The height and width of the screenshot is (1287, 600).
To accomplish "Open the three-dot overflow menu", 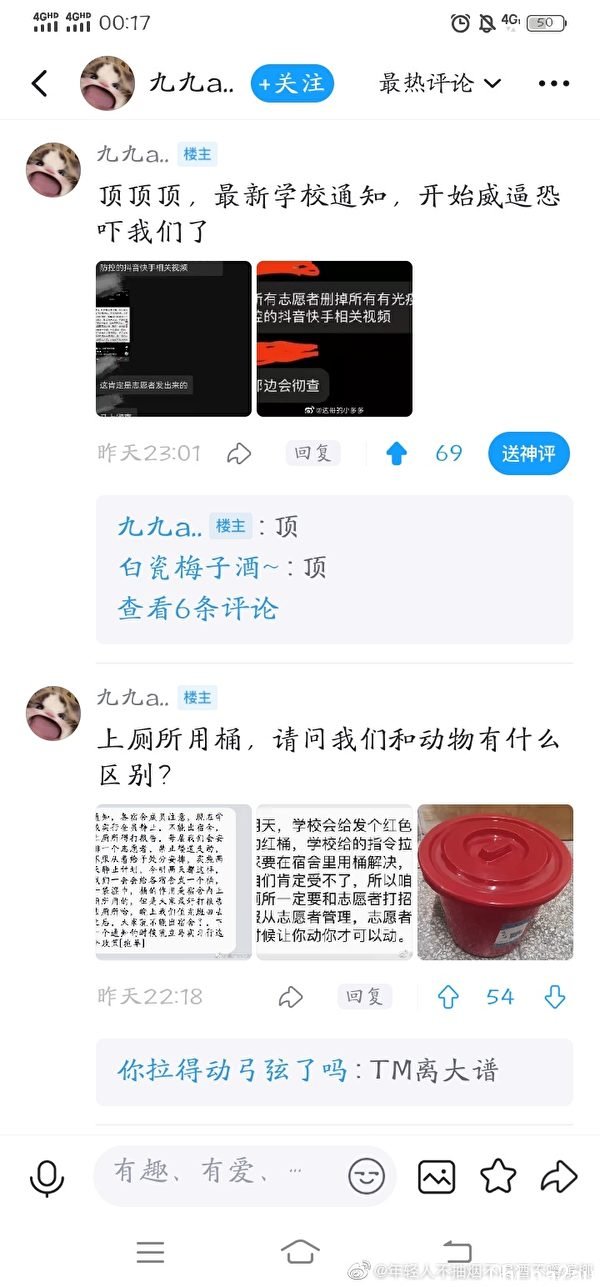I will [553, 84].
